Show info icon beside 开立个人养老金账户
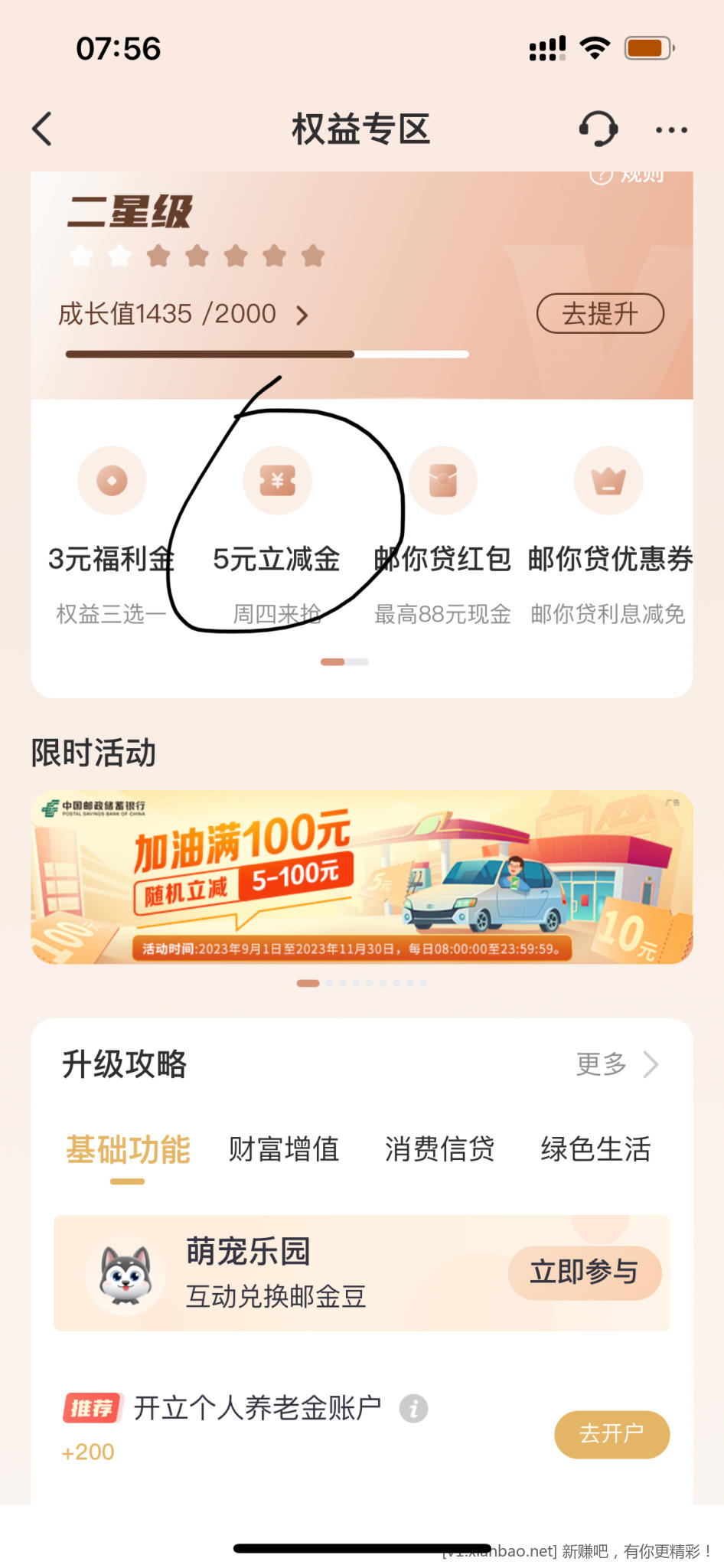This screenshot has width=724, height=1568. pos(413,1408)
